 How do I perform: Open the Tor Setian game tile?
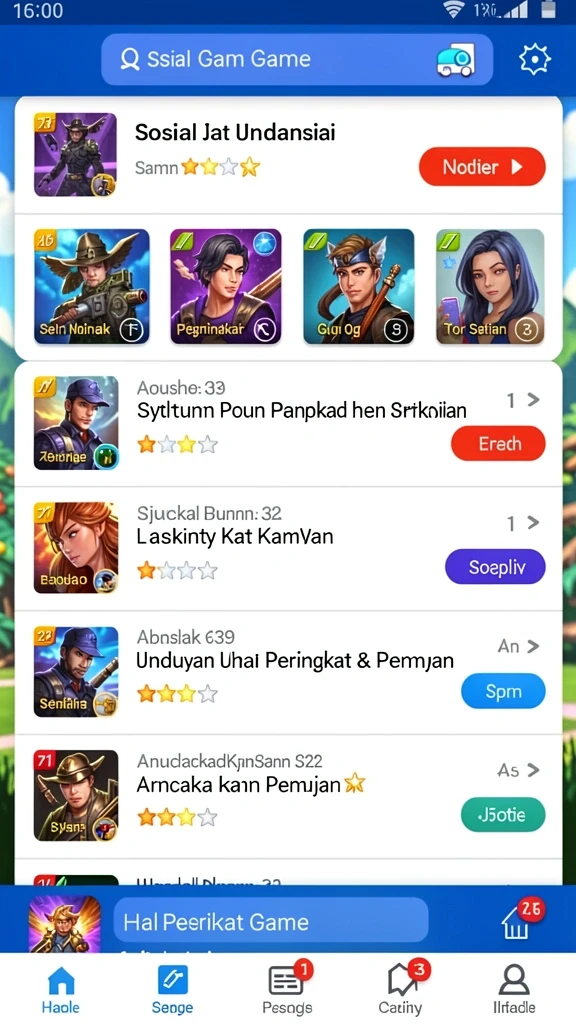click(x=490, y=287)
